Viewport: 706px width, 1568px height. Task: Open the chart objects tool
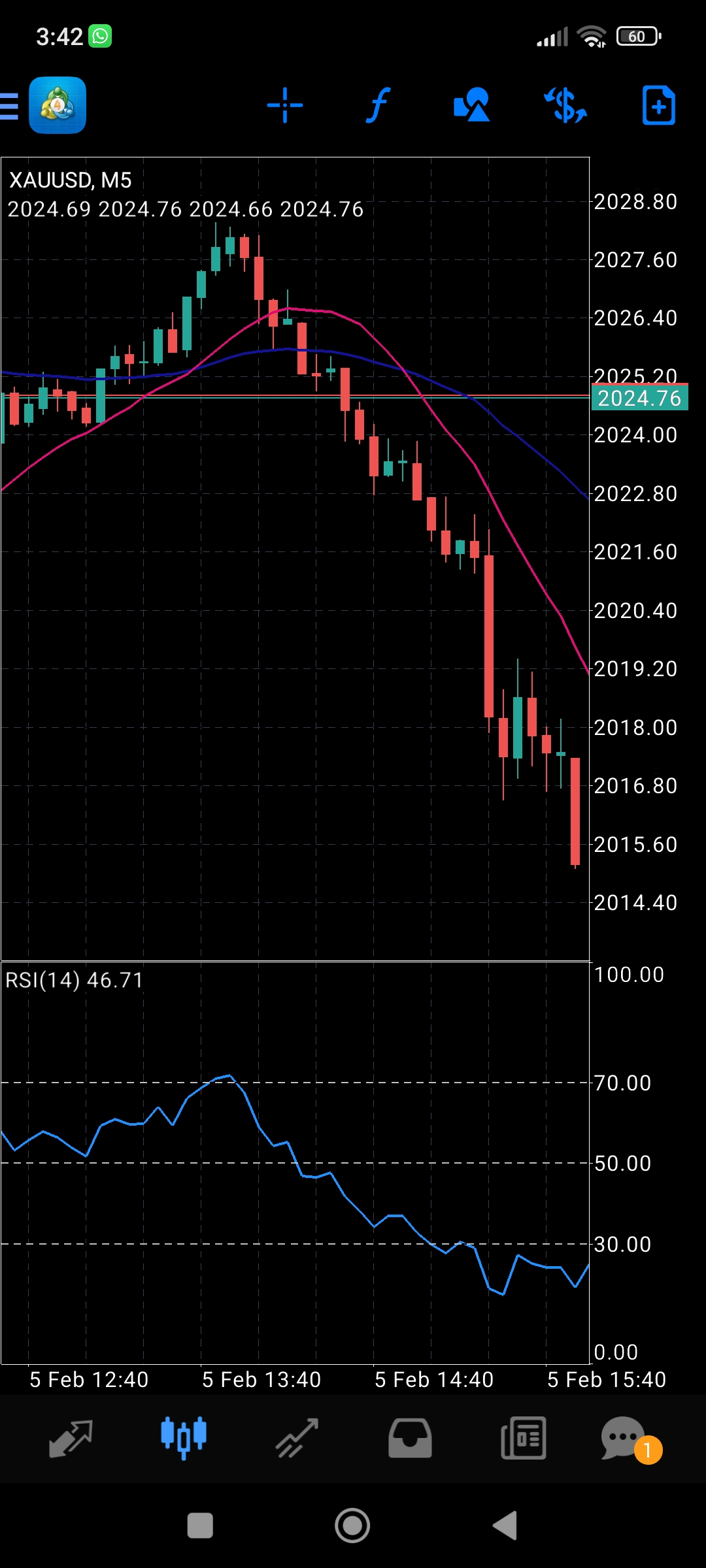pyautogui.click(x=471, y=105)
